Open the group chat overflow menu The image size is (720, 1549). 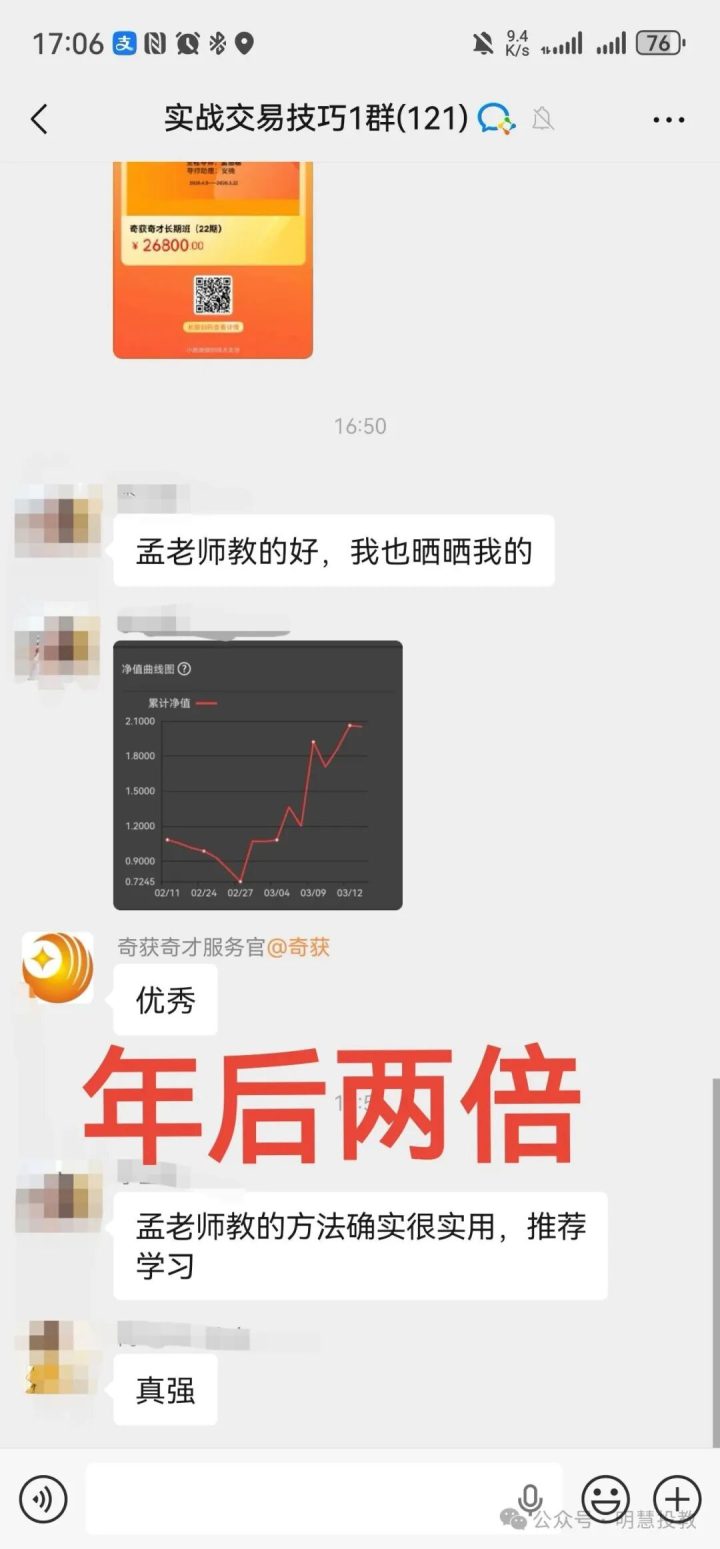tap(668, 120)
